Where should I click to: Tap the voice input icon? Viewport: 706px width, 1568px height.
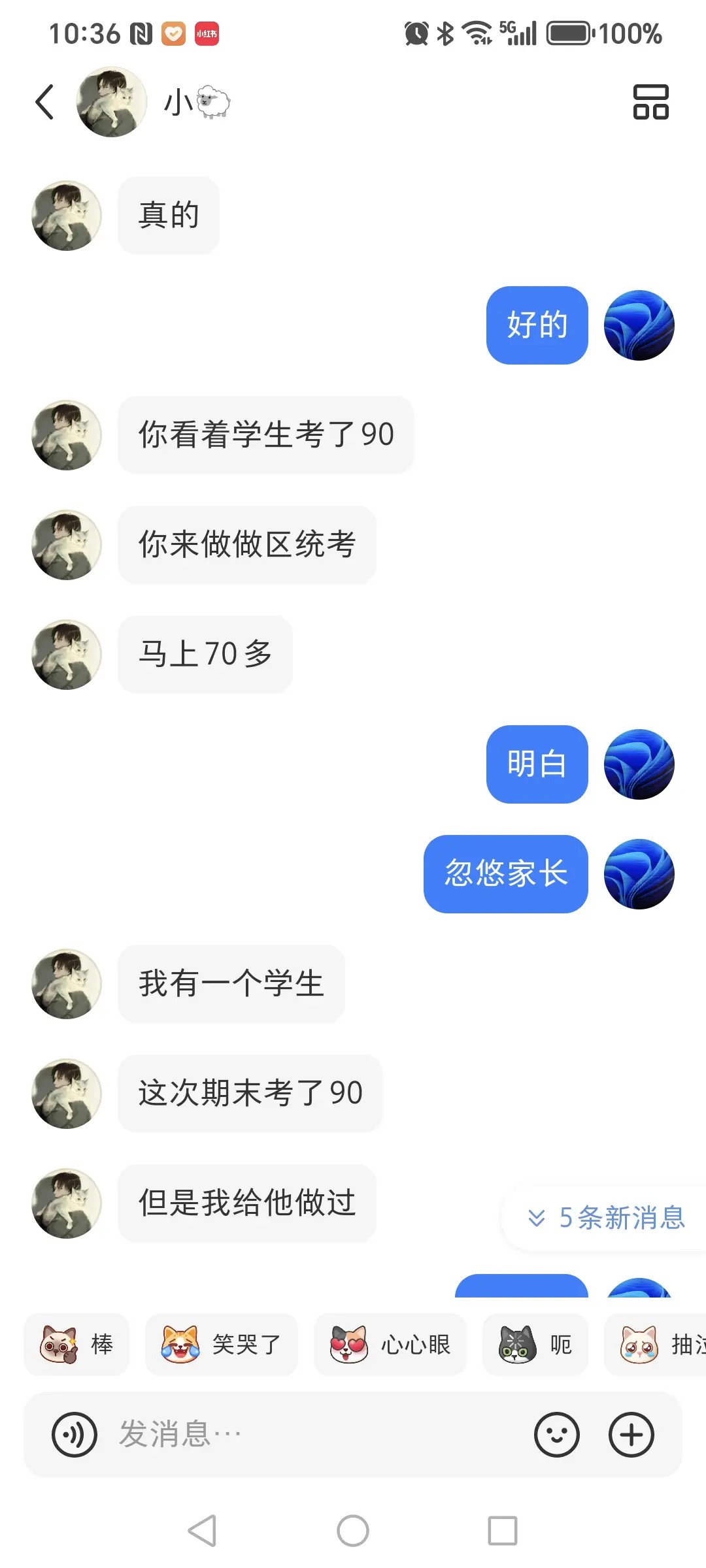75,1435
